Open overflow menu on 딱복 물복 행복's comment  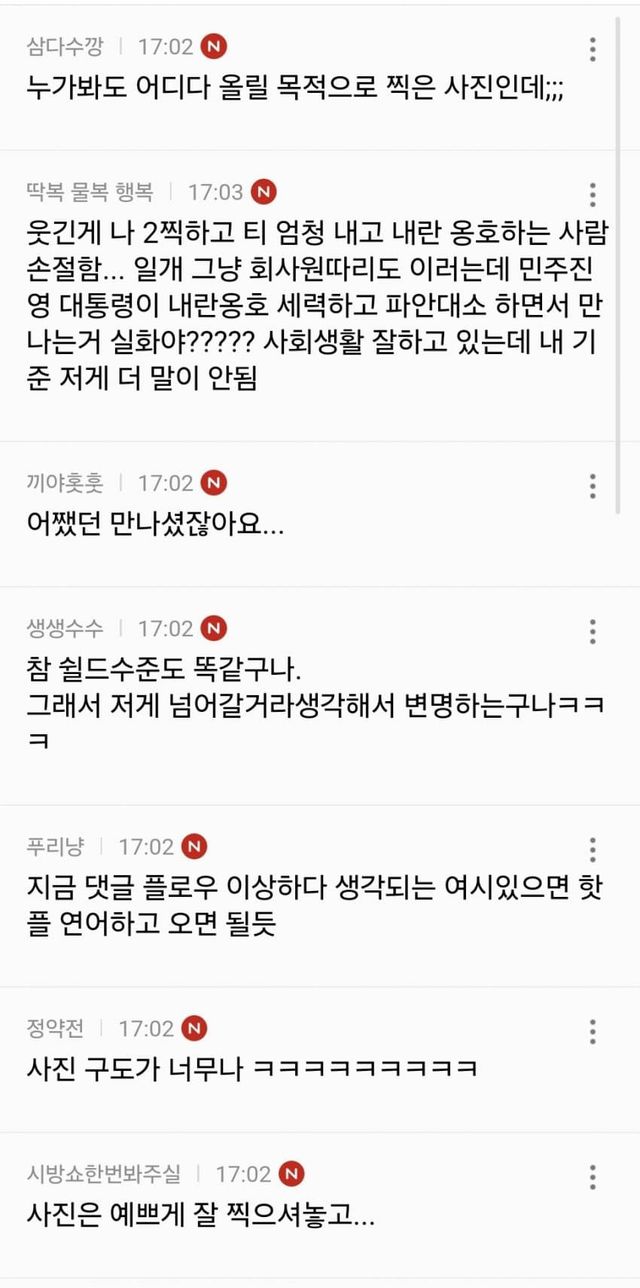click(x=593, y=194)
